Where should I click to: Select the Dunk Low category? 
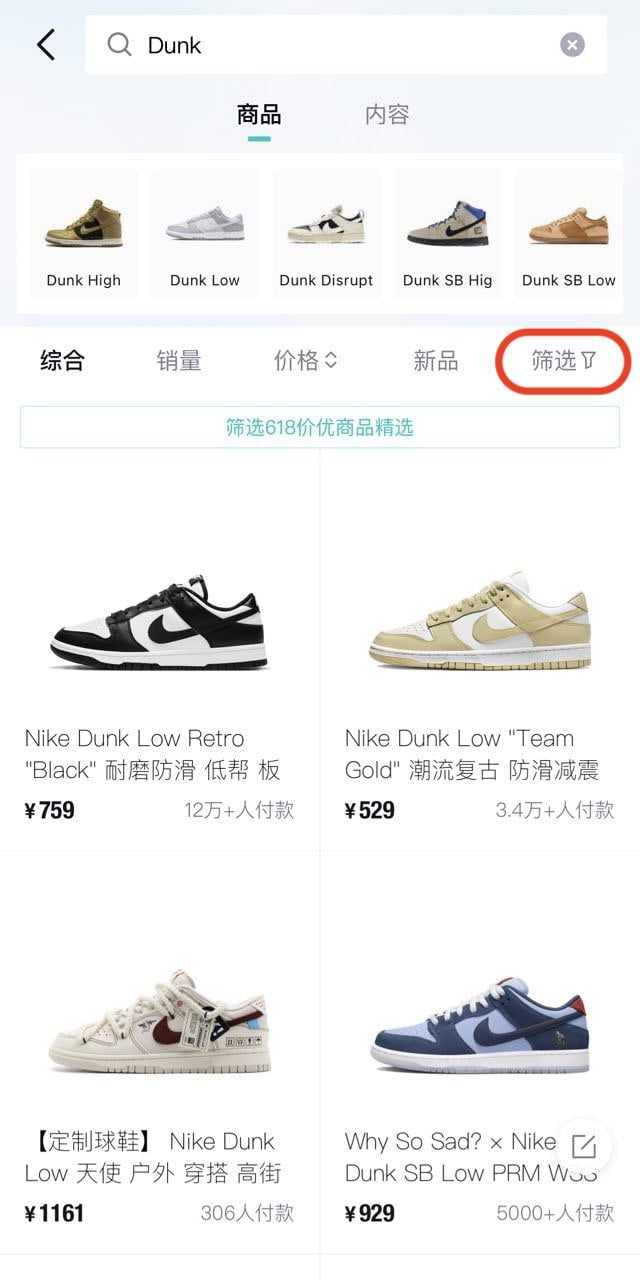pos(205,233)
